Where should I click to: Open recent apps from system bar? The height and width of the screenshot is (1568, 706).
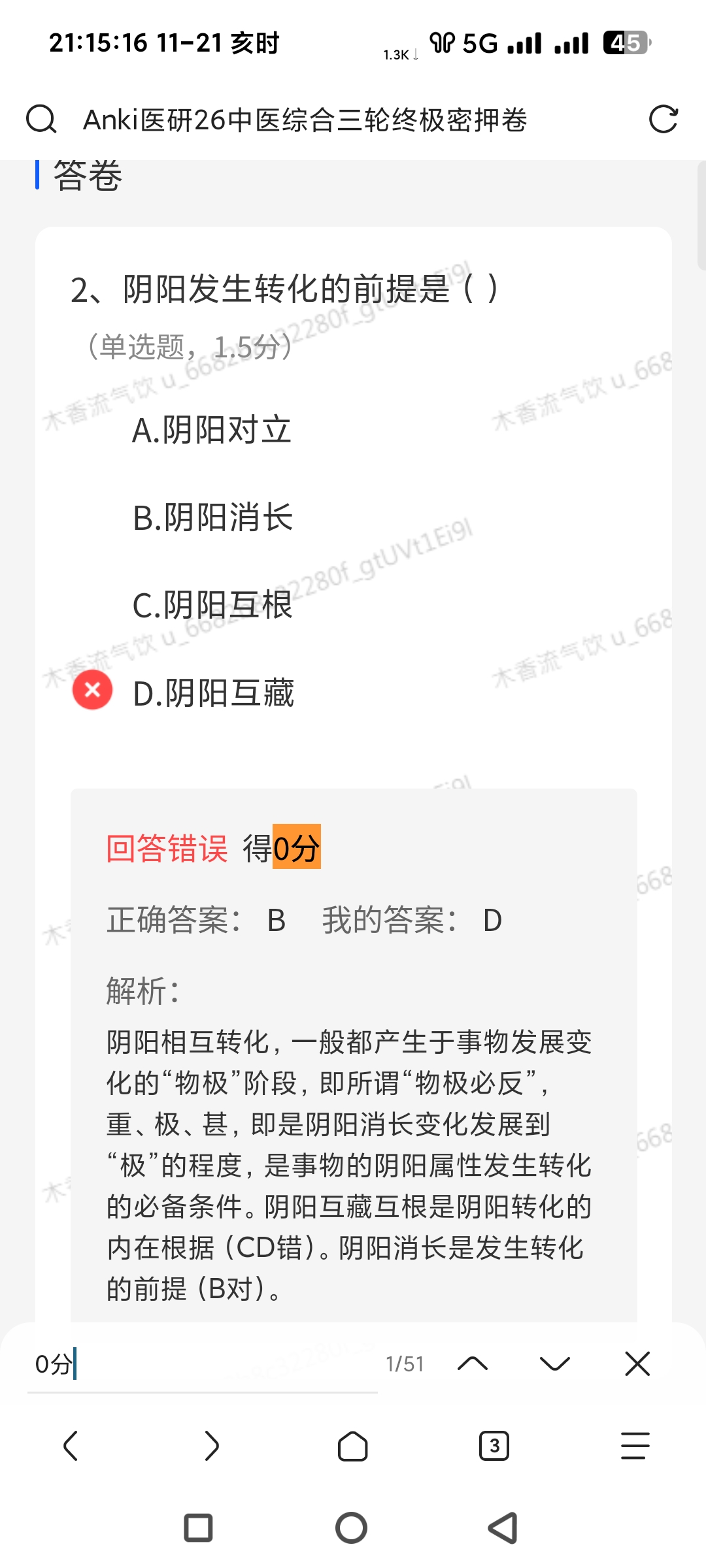pos(199,1528)
